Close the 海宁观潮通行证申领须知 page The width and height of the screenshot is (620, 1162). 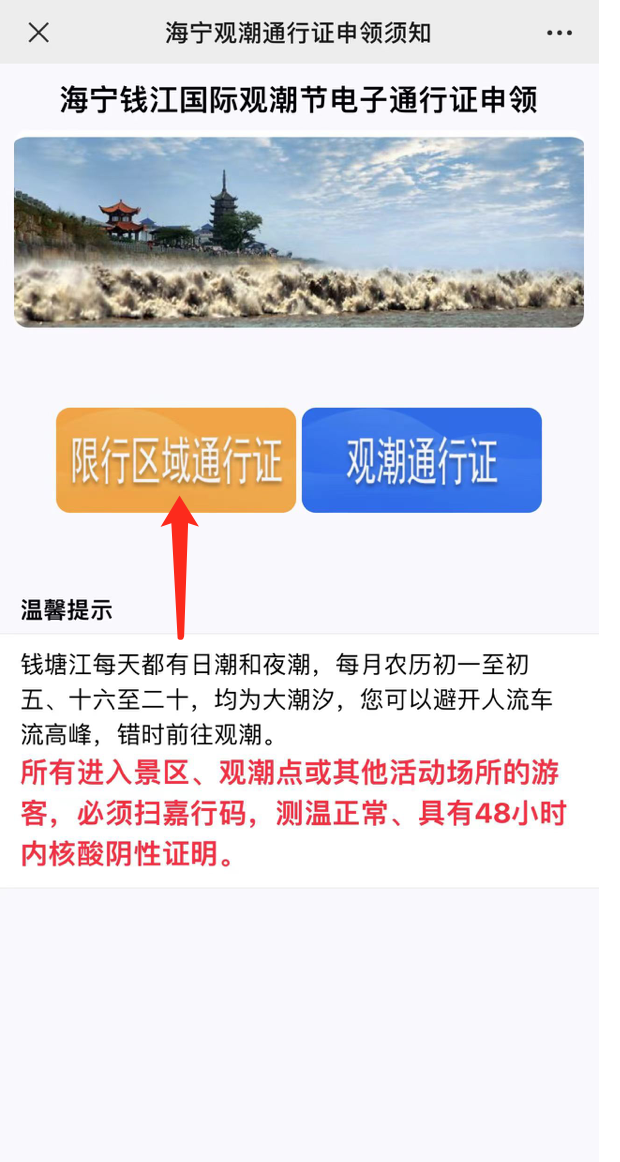[38, 32]
